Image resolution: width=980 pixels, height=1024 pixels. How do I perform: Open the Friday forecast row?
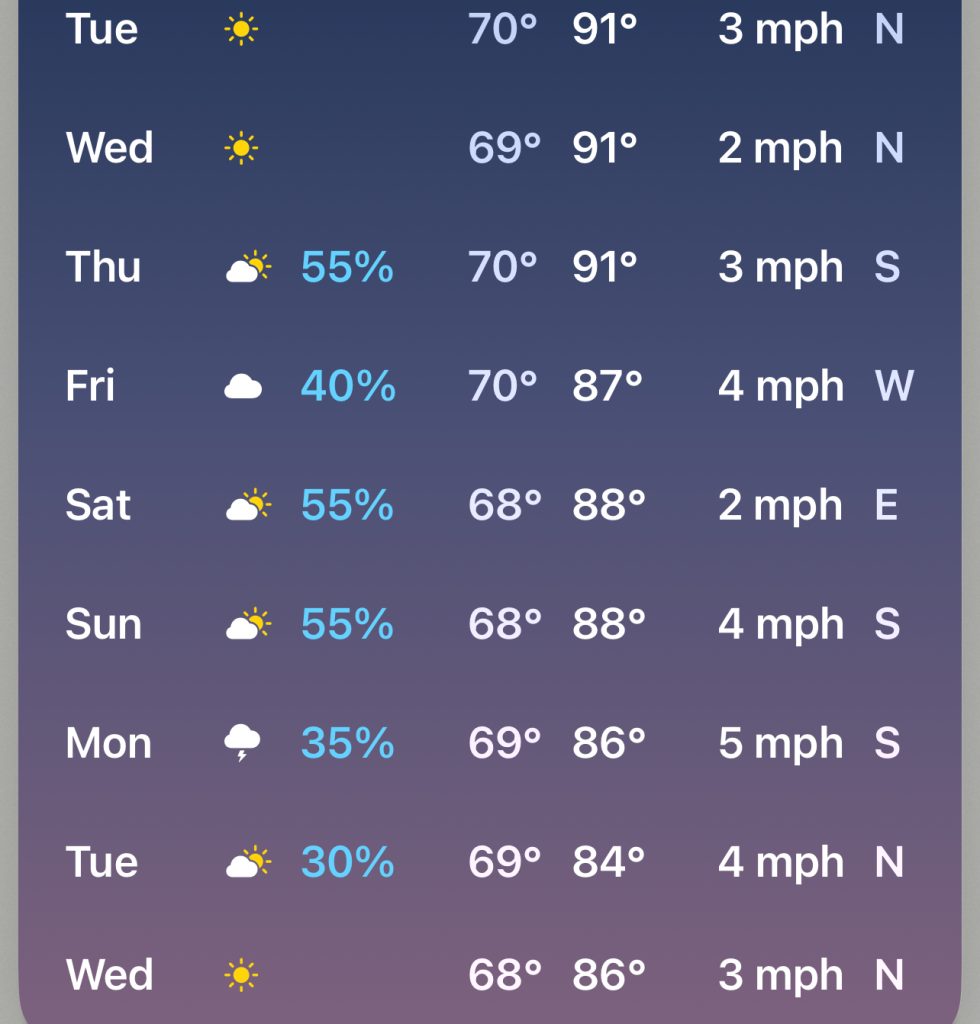point(489,386)
